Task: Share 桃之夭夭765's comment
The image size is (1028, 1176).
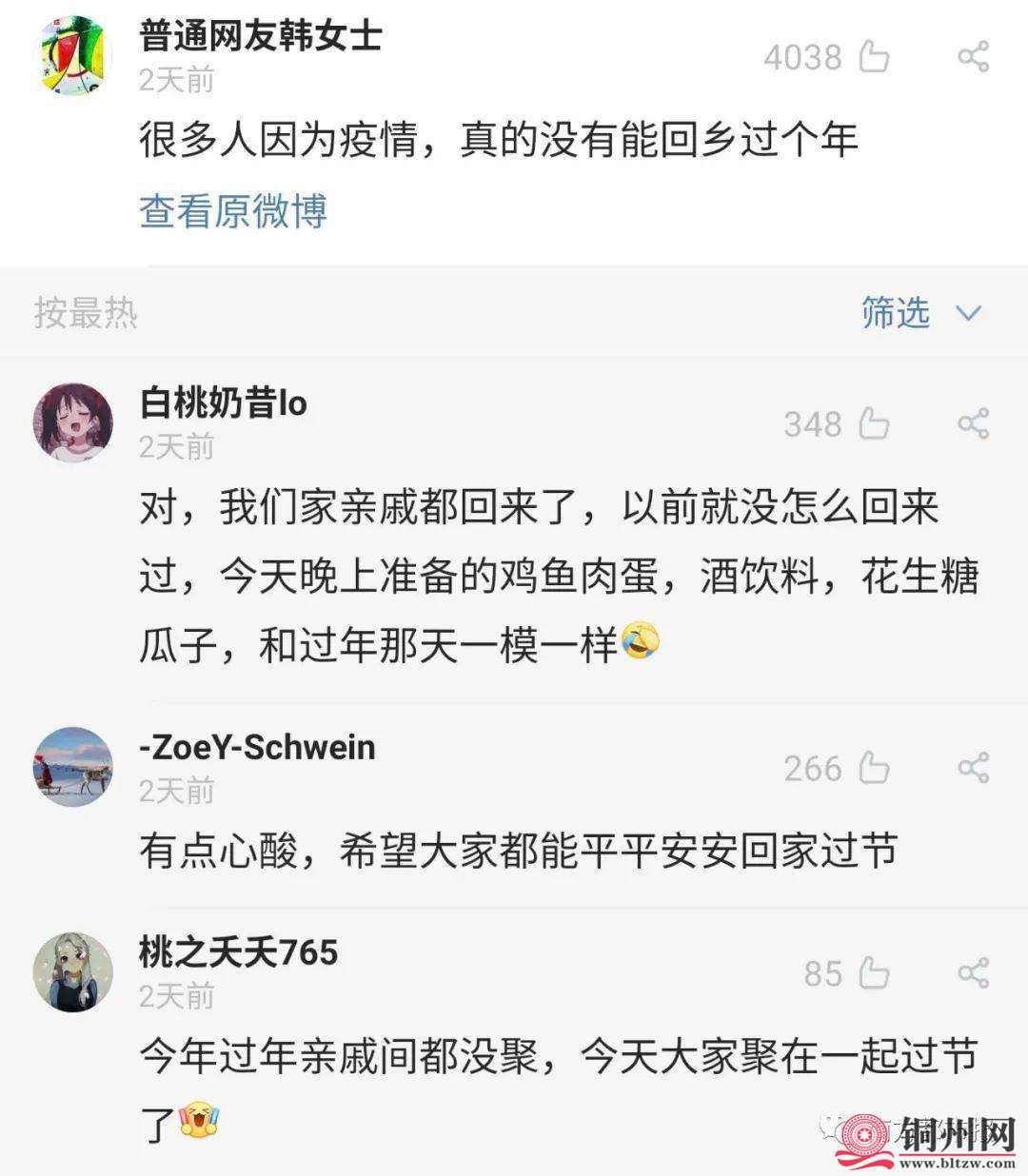Action: (x=973, y=974)
